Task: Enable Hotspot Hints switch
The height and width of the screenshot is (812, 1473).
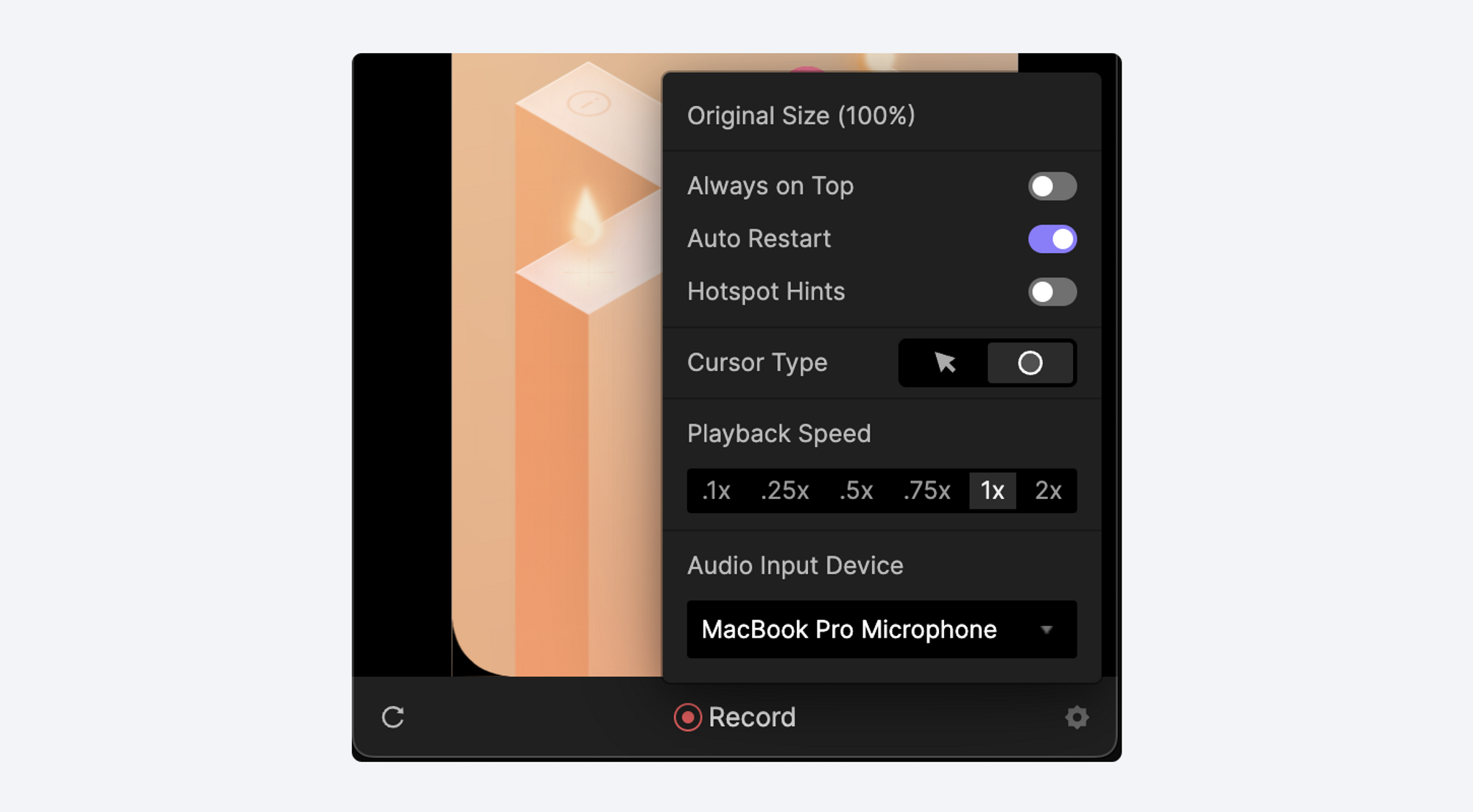Action: tap(1052, 292)
